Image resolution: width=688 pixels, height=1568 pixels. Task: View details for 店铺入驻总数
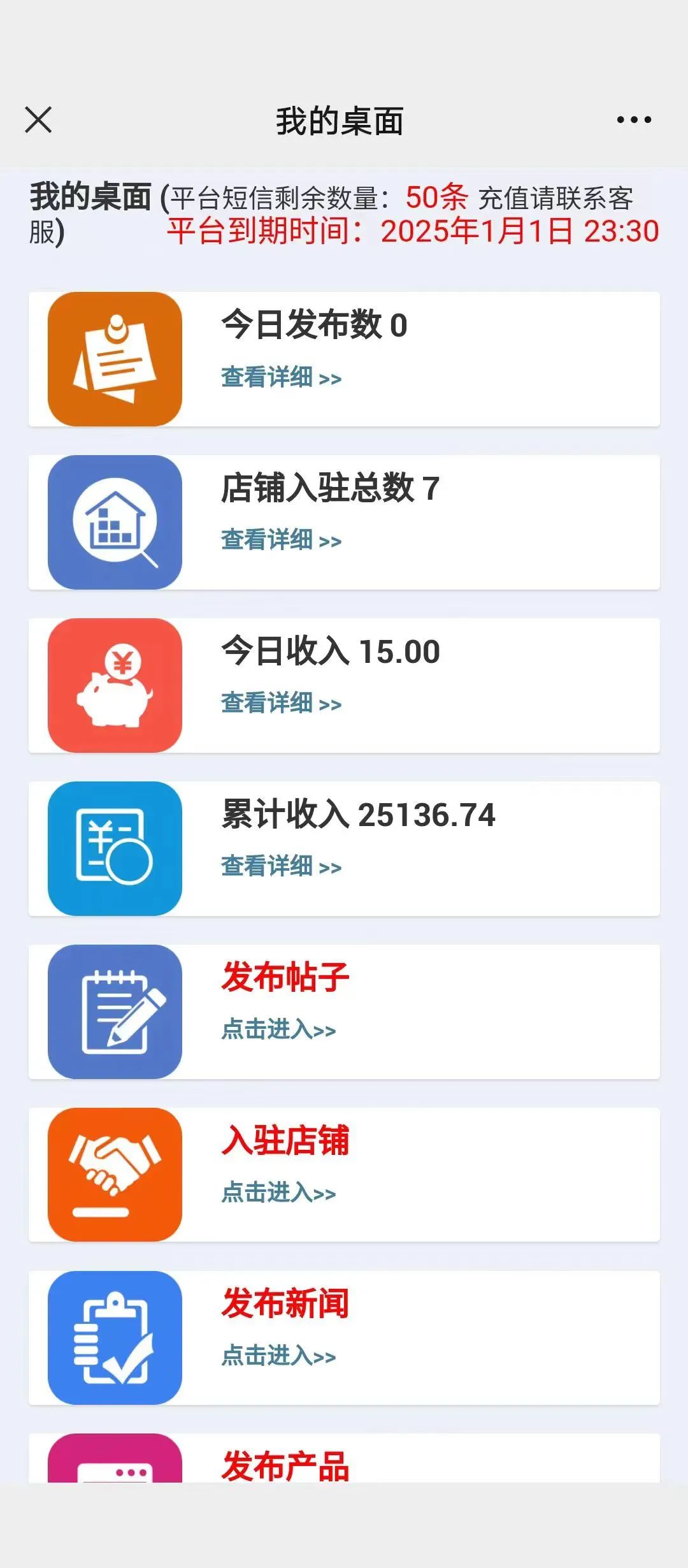pos(282,540)
